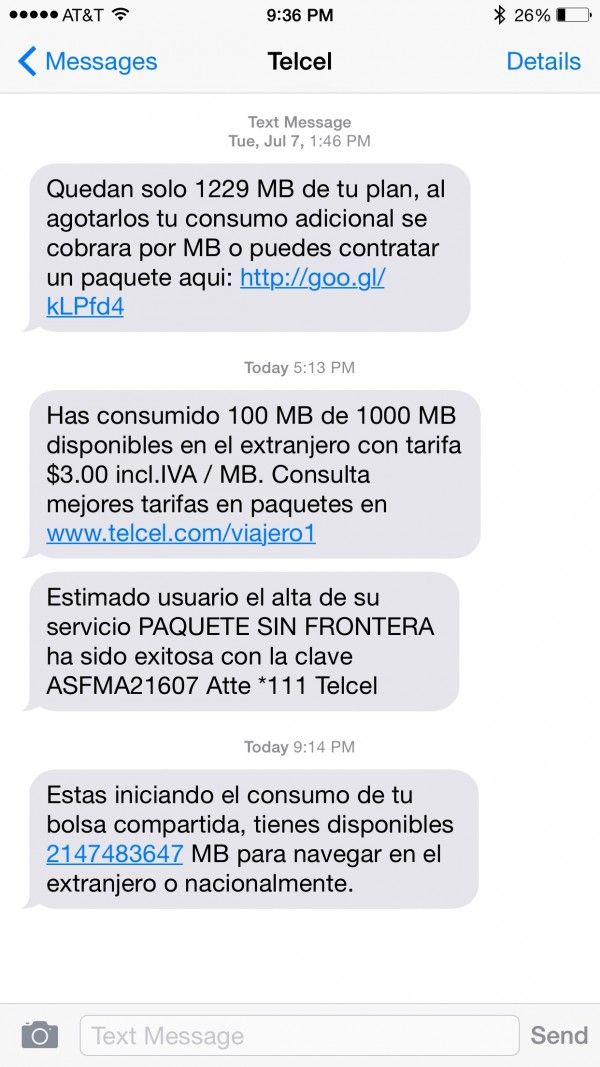Open Details for the Telcel conversation

point(543,62)
